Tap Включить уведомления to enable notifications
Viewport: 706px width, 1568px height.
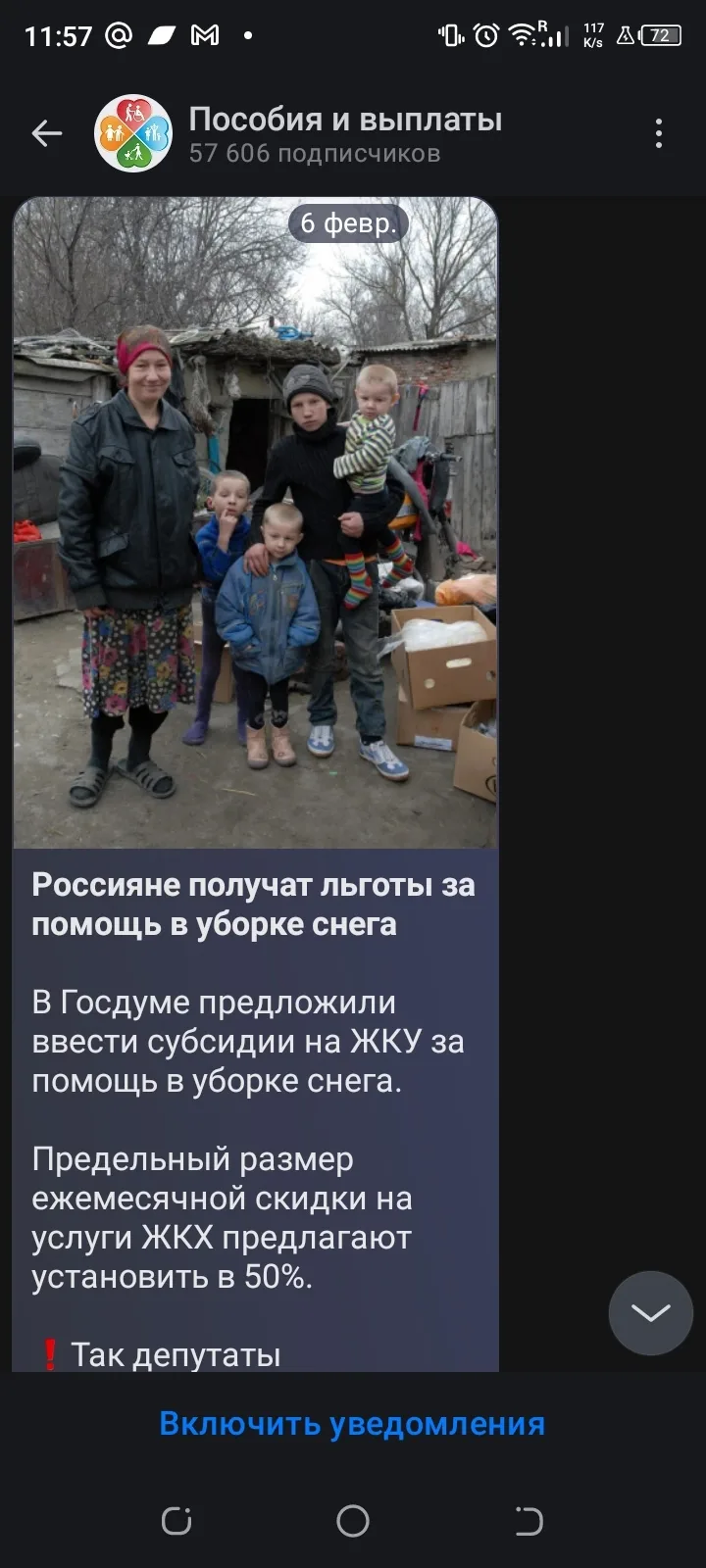click(x=352, y=1423)
